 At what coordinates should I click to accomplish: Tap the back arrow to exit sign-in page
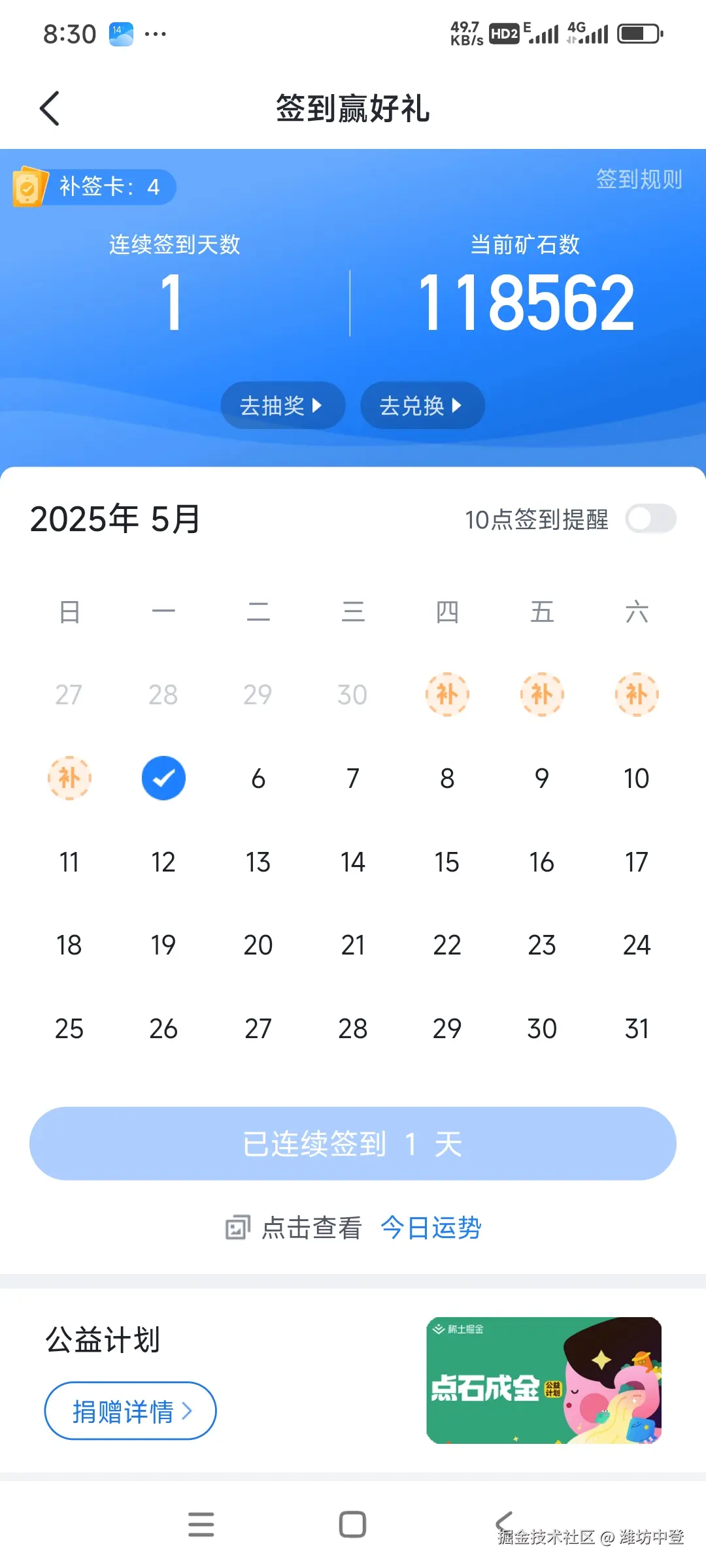(x=50, y=108)
